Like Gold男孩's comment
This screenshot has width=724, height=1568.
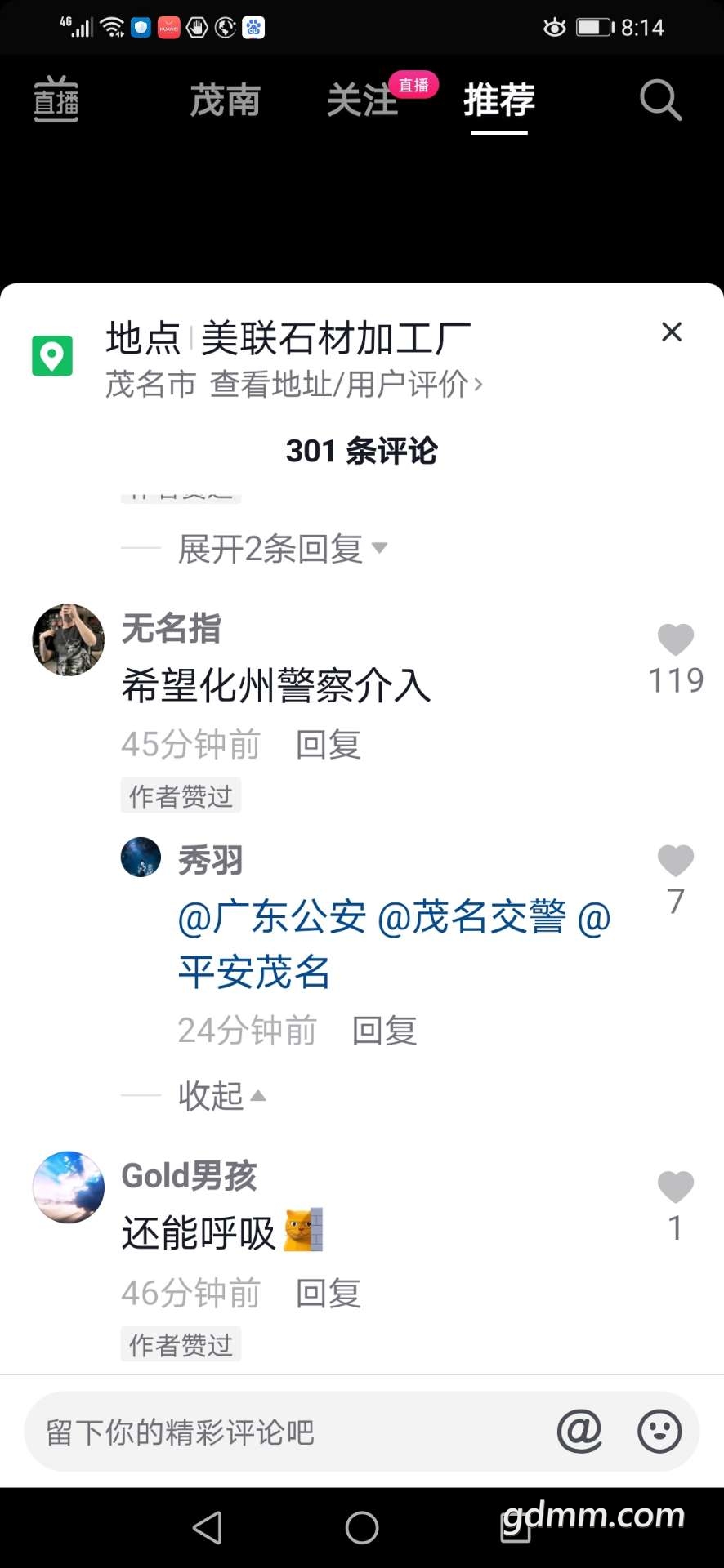pos(675,1188)
